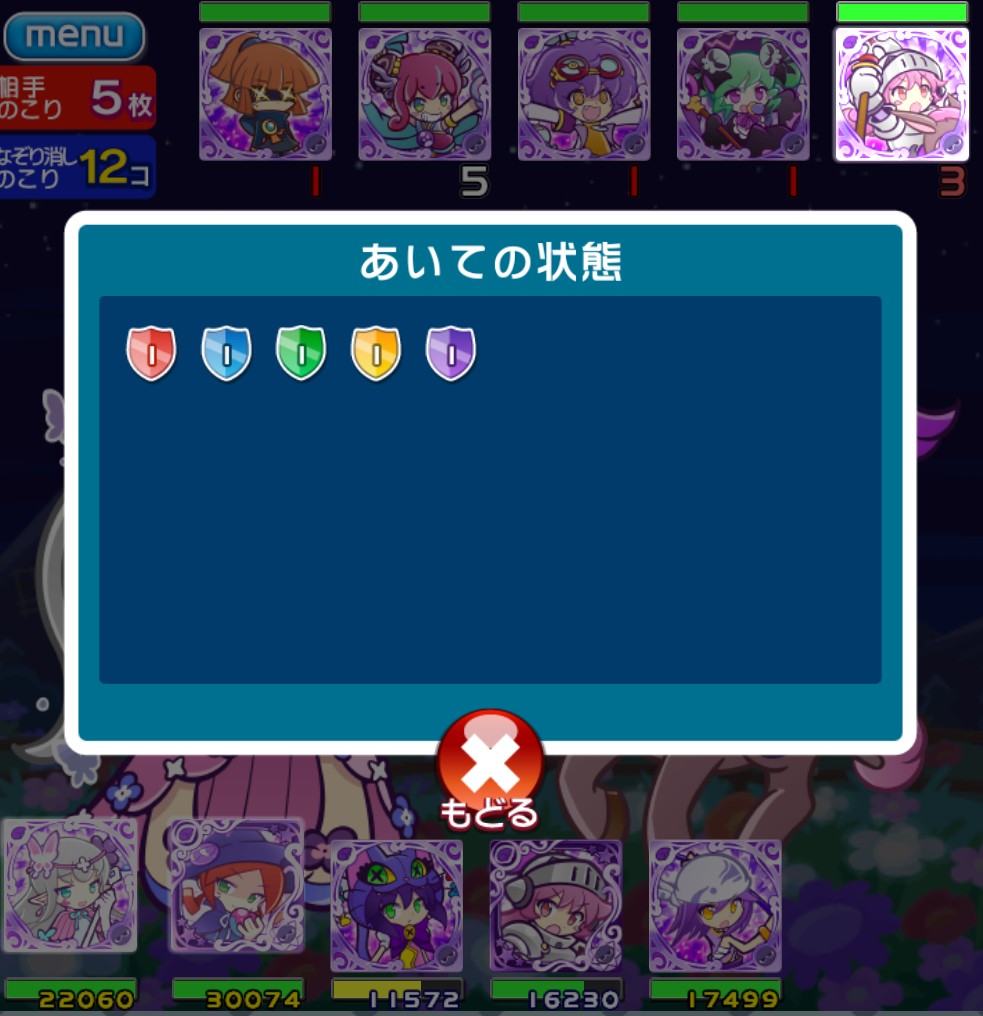Tap the ally card with 16230 HP

pyautogui.click(x=555, y=905)
